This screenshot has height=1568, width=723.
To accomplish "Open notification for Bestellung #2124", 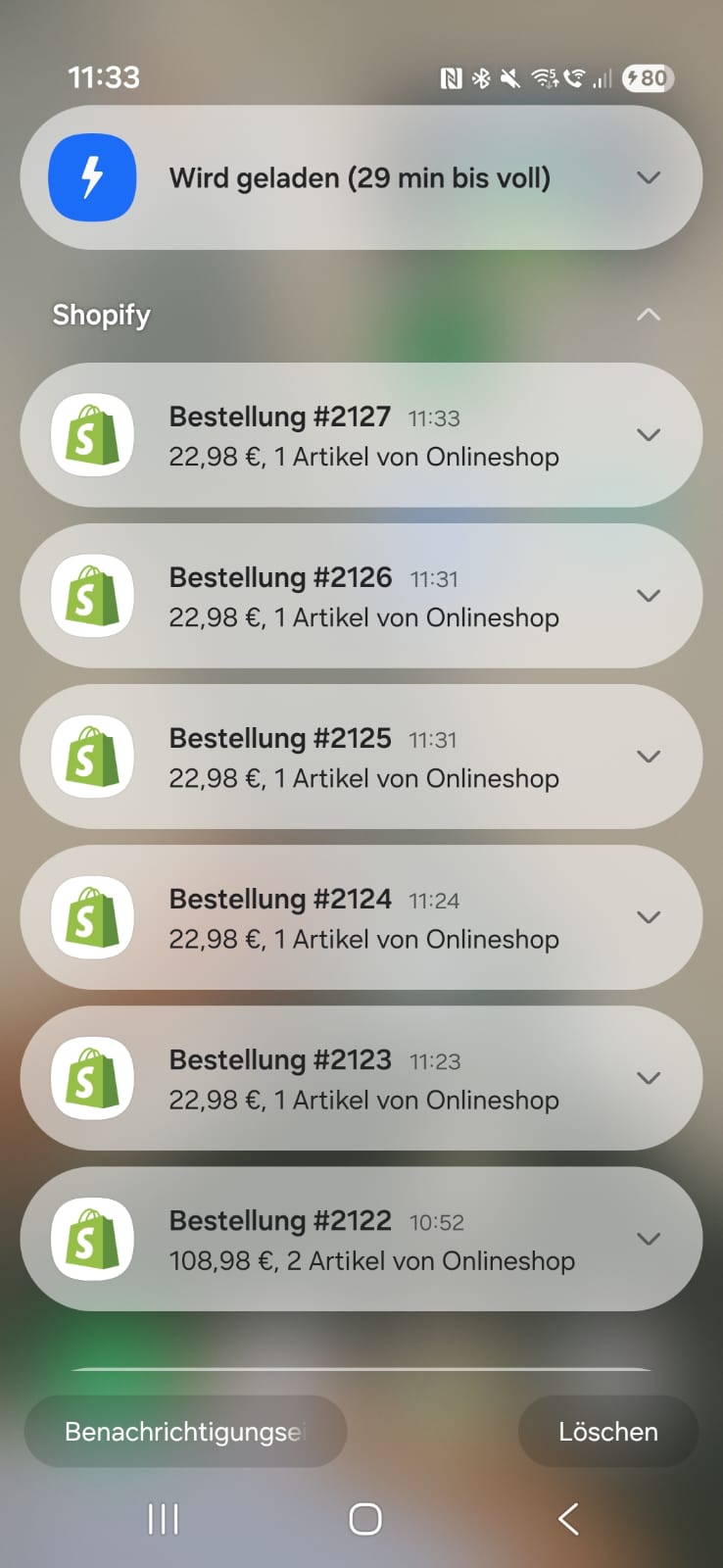I will [362, 918].
